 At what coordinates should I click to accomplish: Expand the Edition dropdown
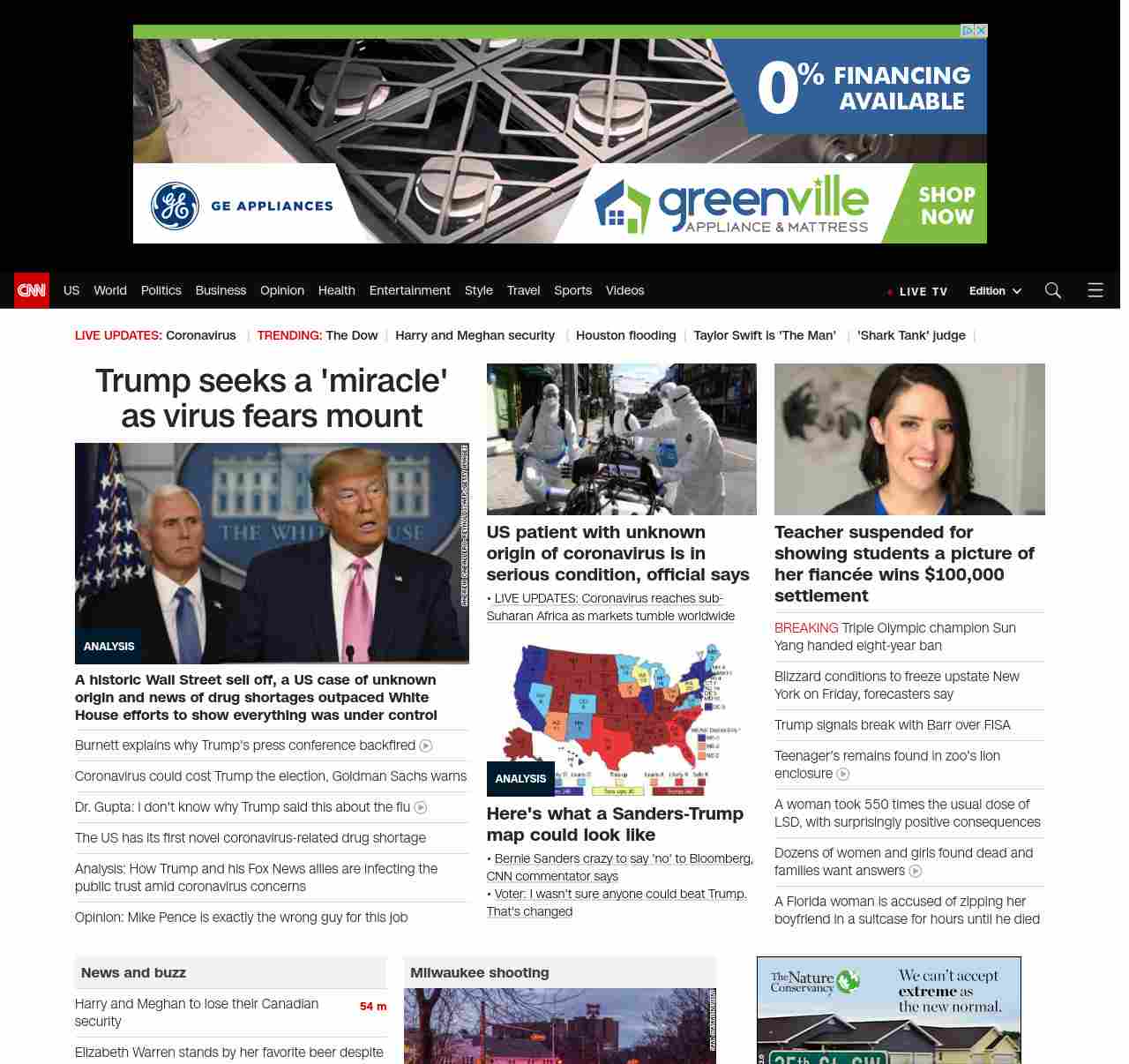point(995,291)
